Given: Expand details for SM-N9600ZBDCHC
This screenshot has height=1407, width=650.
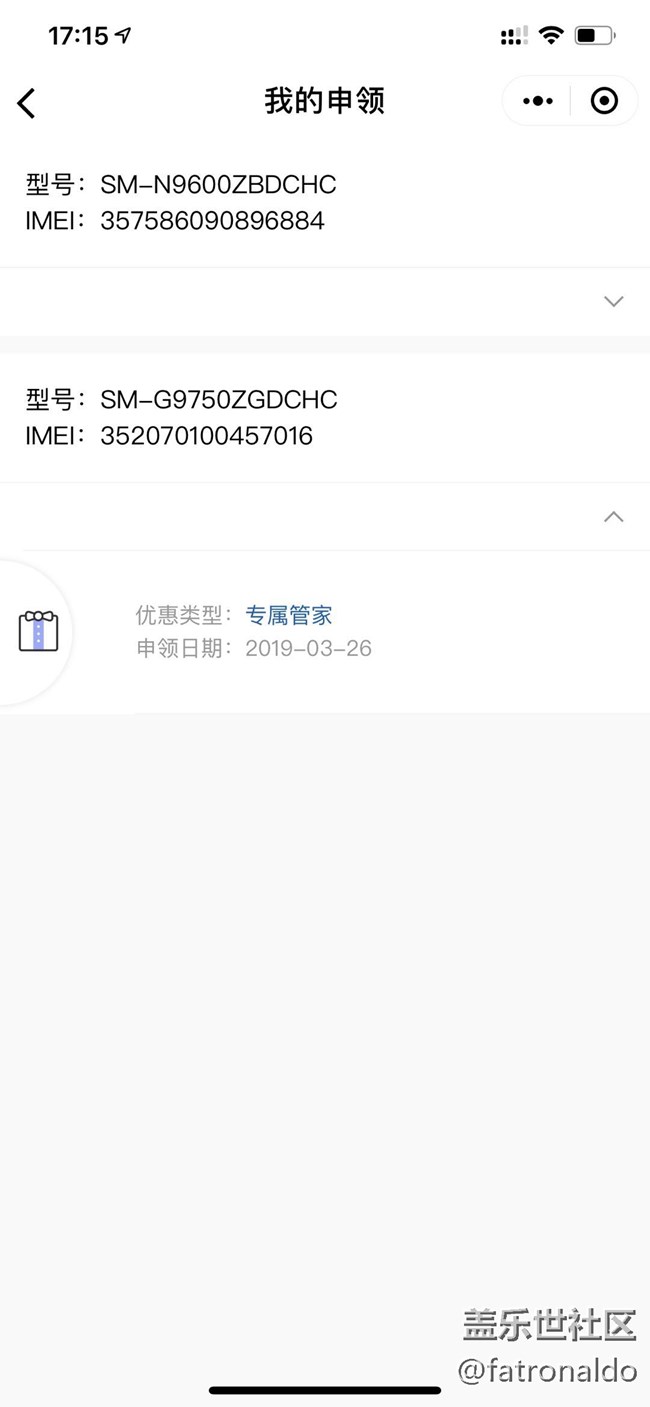Looking at the screenshot, I should [613, 301].
